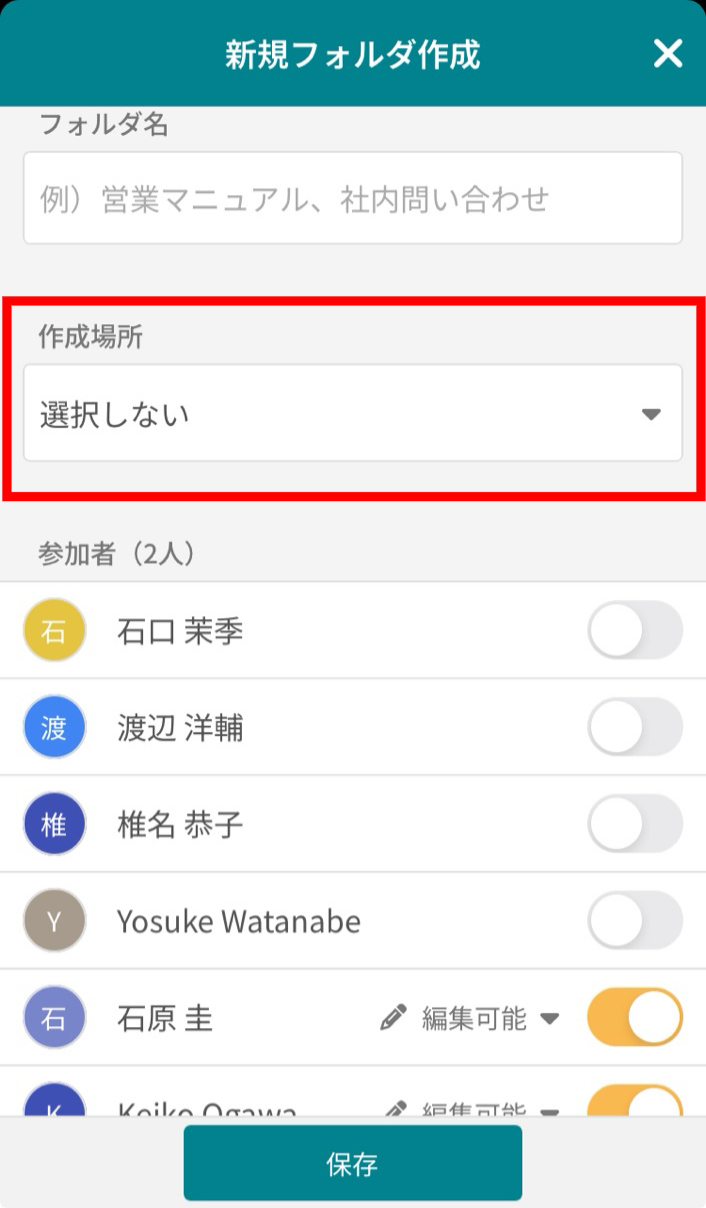Viewport: 706px width, 1208px height.
Task: Disable the toggle for 石原 圭
Action: point(635,1017)
